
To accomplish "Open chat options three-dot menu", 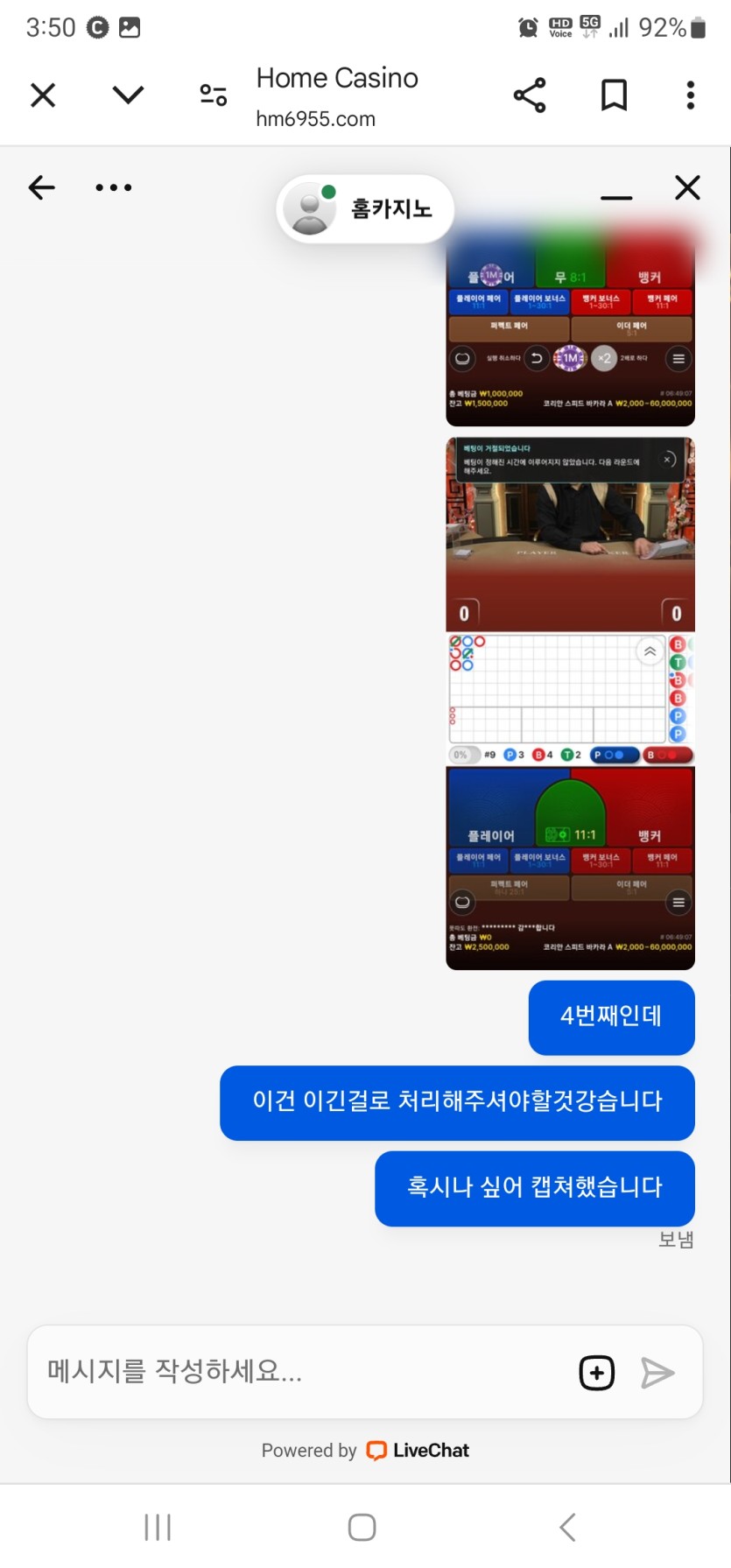I will (114, 187).
